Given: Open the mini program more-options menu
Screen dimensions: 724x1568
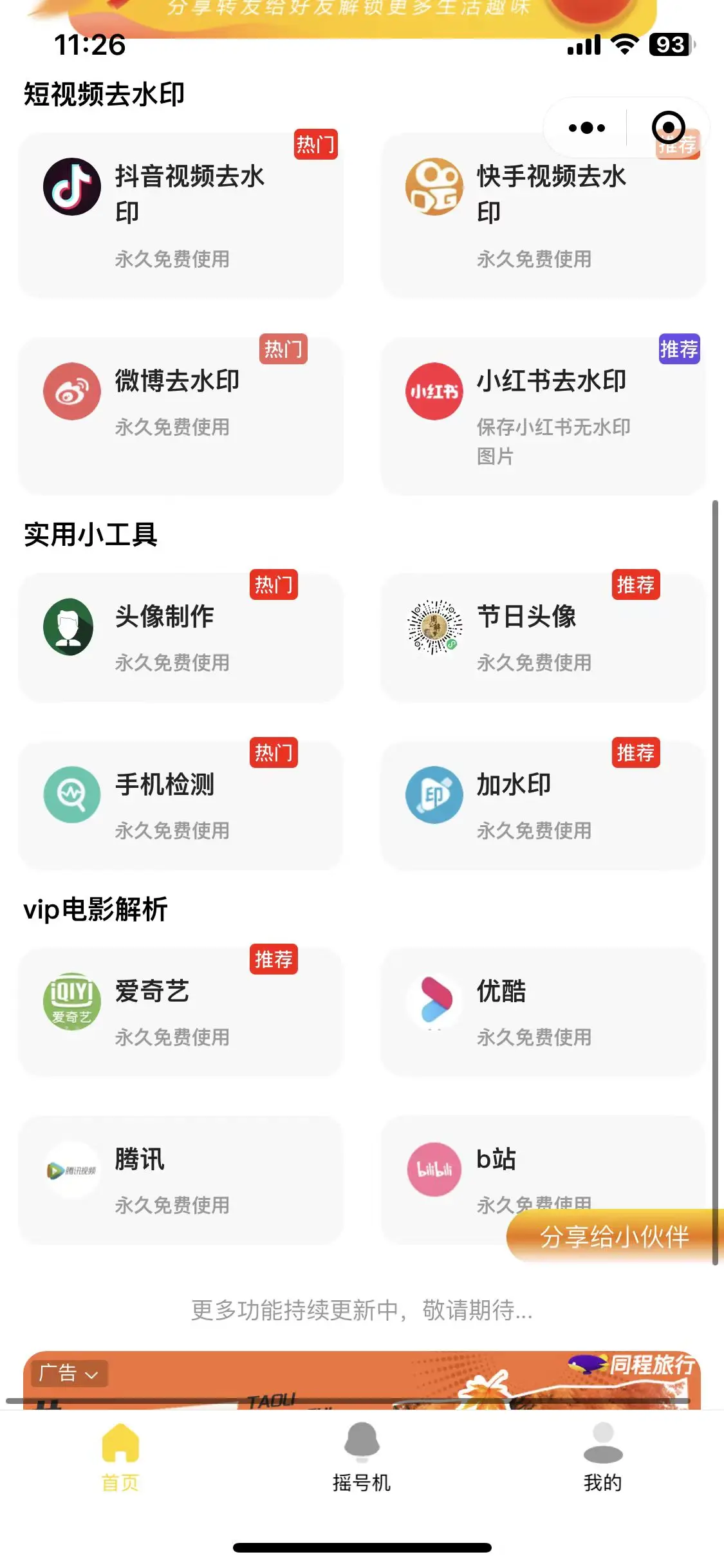Looking at the screenshot, I should coord(586,127).
